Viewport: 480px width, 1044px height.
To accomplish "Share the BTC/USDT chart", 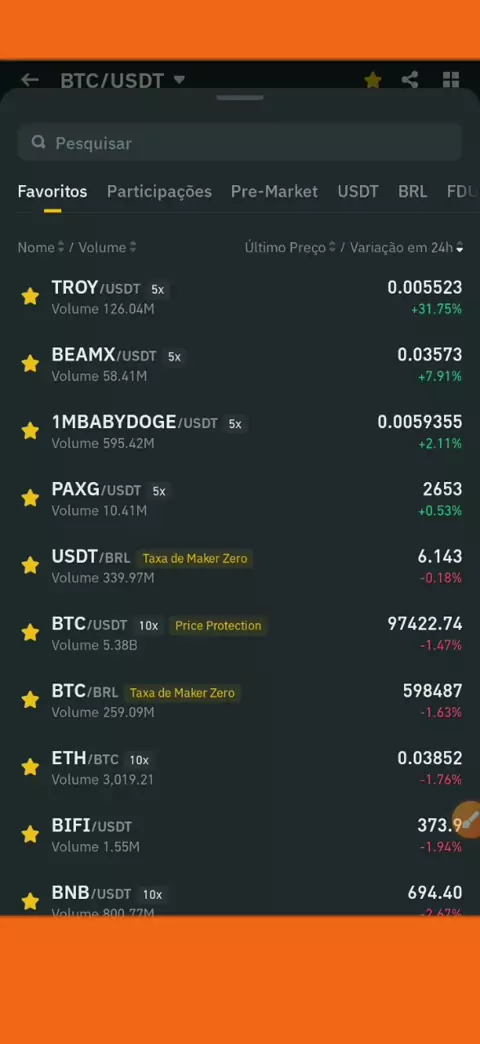I will pos(410,81).
